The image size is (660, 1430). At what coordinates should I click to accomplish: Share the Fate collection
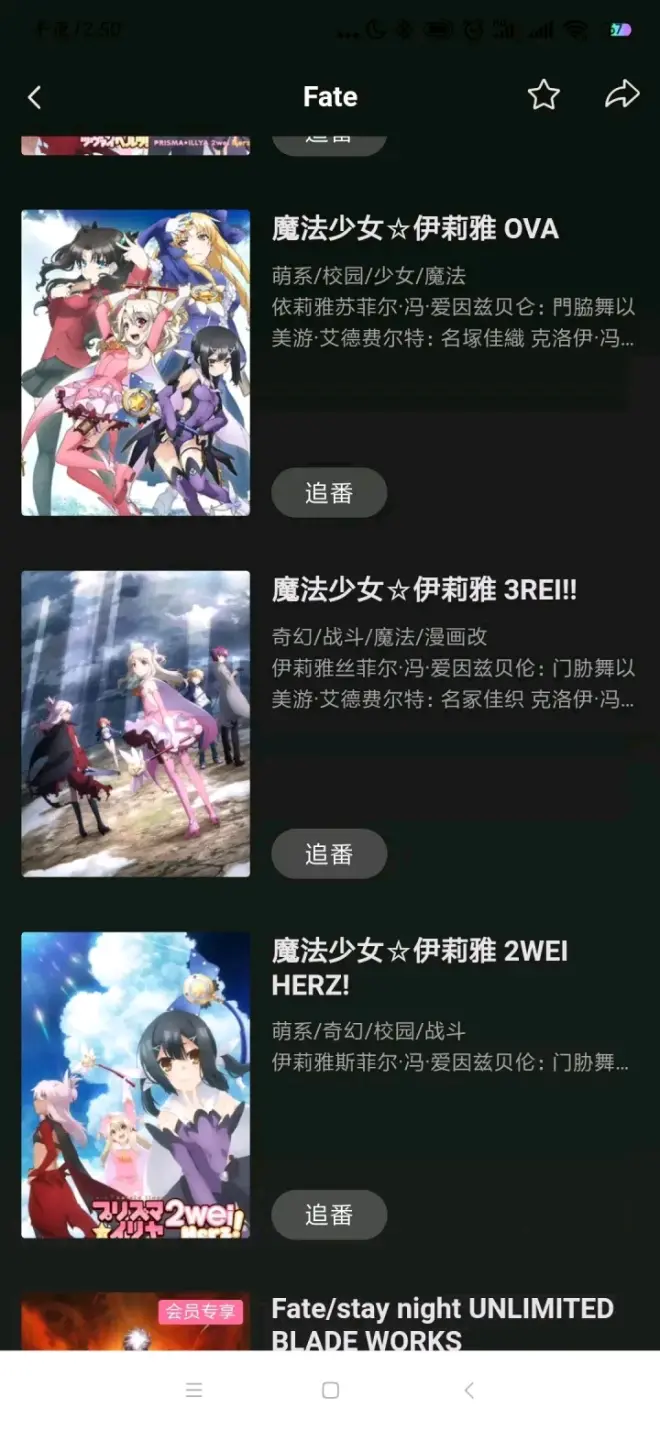tap(622, 96)
